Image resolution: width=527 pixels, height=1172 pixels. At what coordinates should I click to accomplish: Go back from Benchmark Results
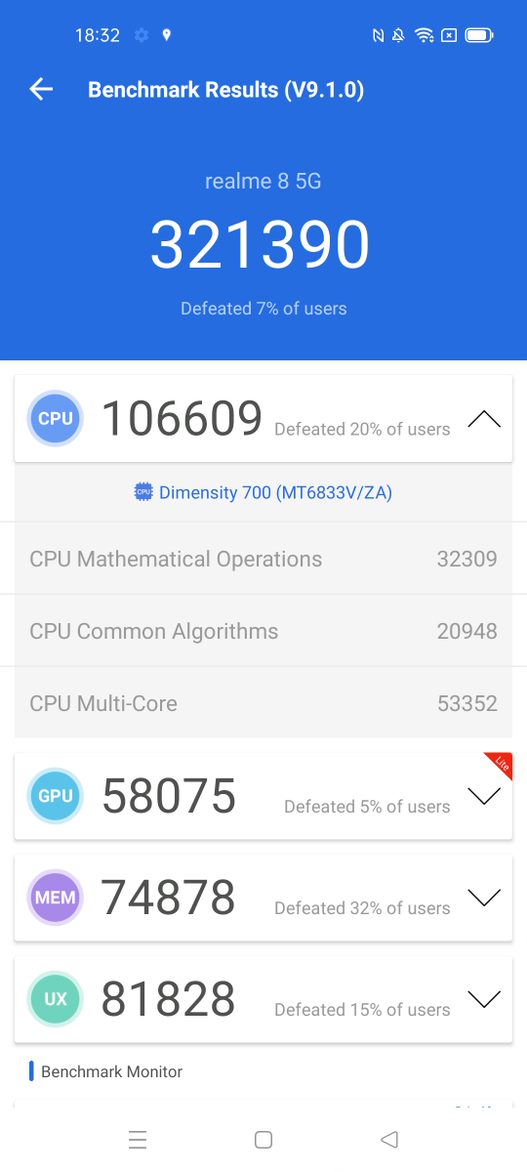(41, 90)
